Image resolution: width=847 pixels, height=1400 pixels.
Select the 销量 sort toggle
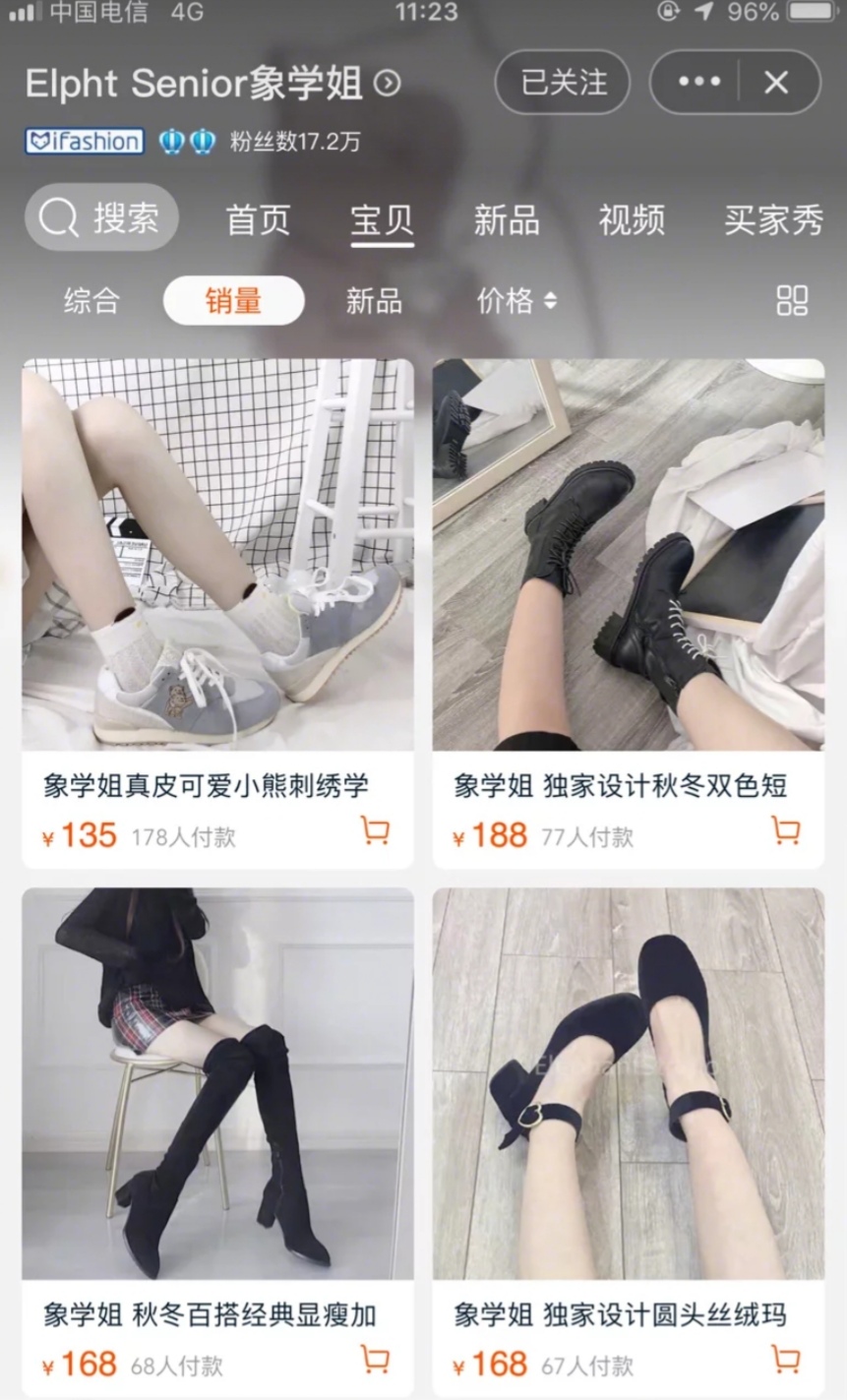pyautogui.click(x=233, y=301)
